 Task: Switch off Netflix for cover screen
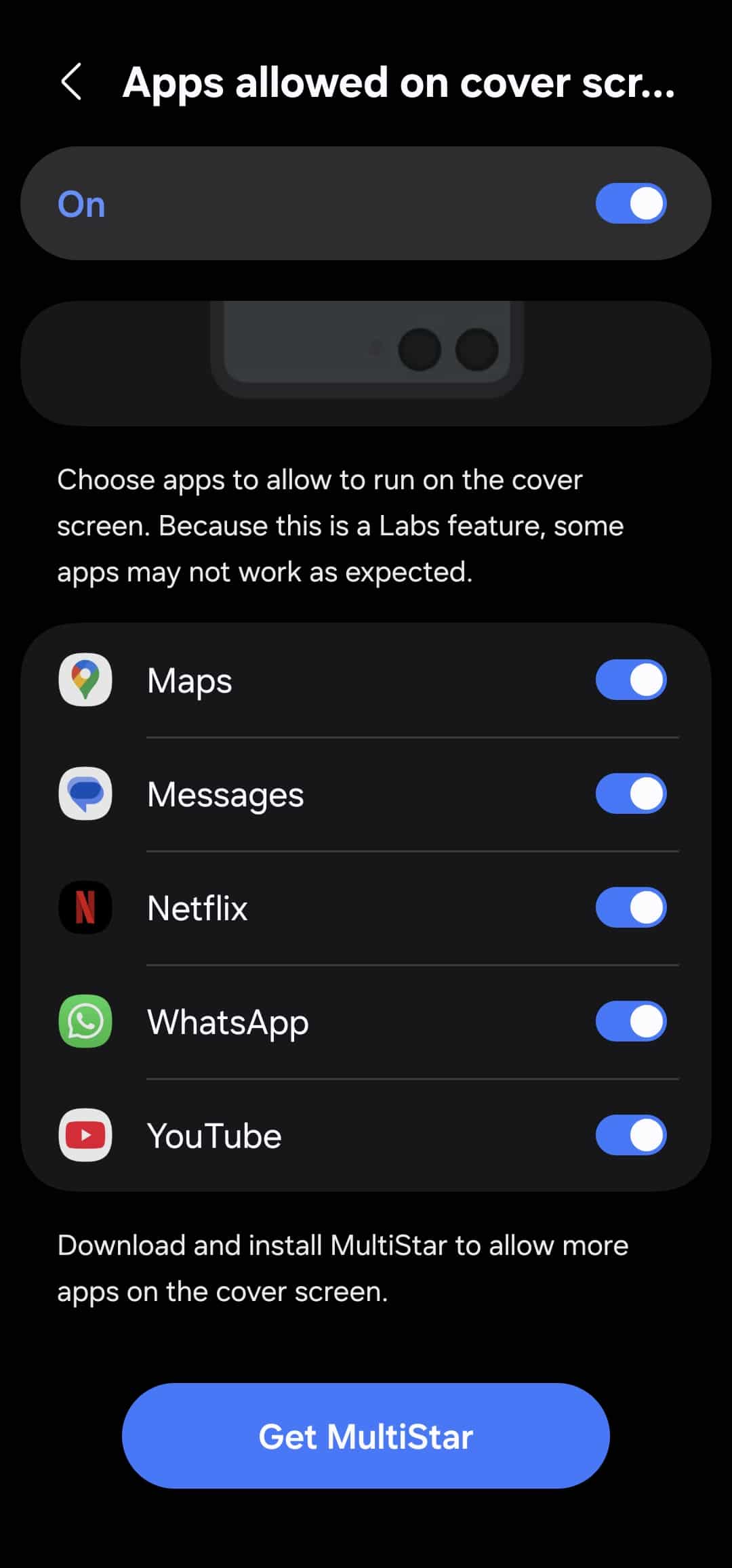[x=630, y=907]
